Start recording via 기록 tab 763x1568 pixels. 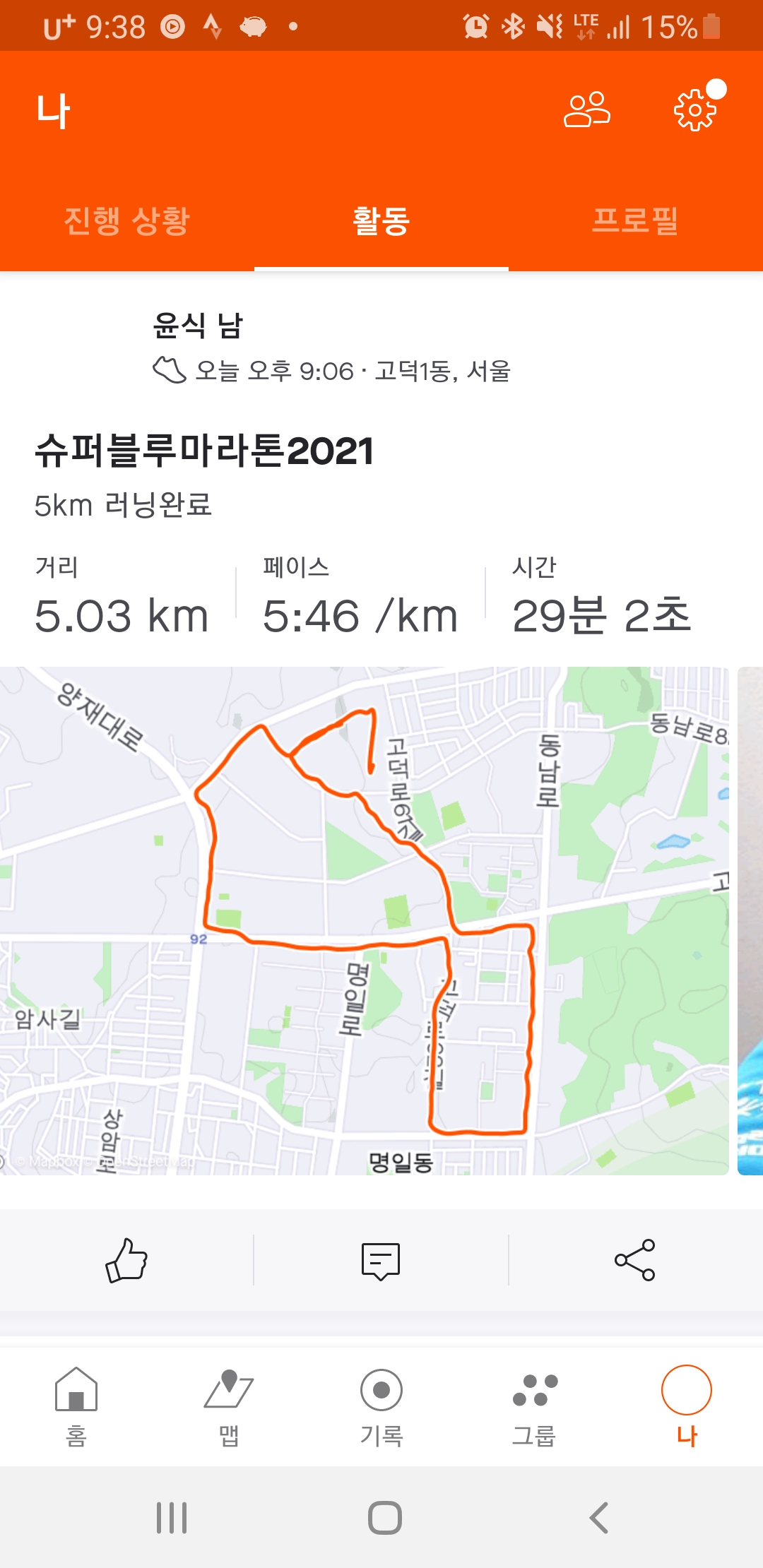(x=381, y=1407)
